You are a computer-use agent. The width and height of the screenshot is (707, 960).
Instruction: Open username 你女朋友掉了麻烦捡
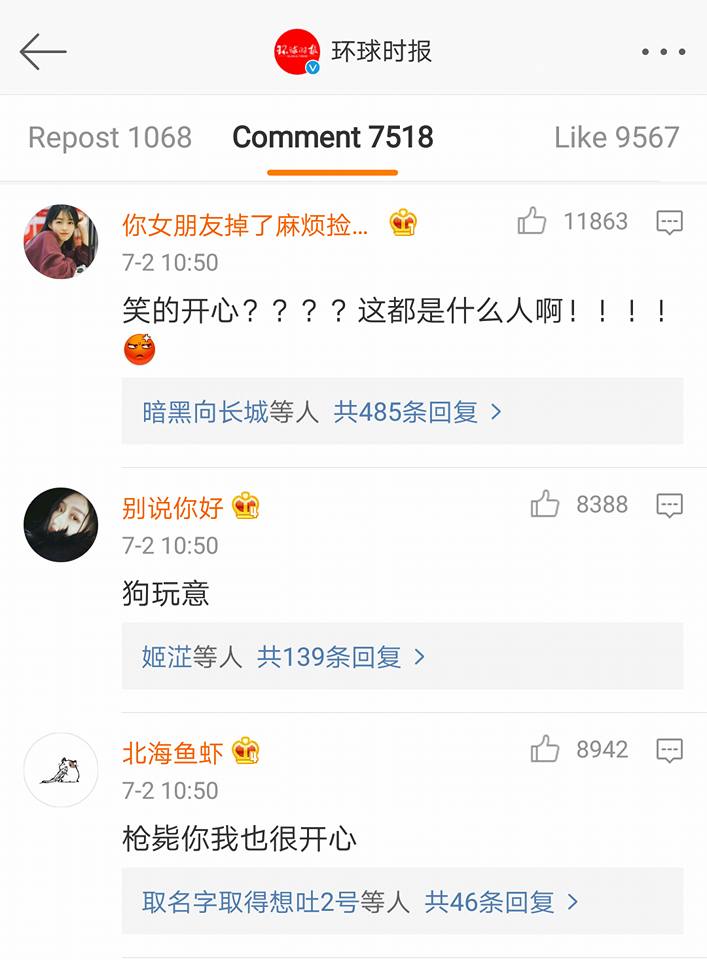[x=245, y=225]
